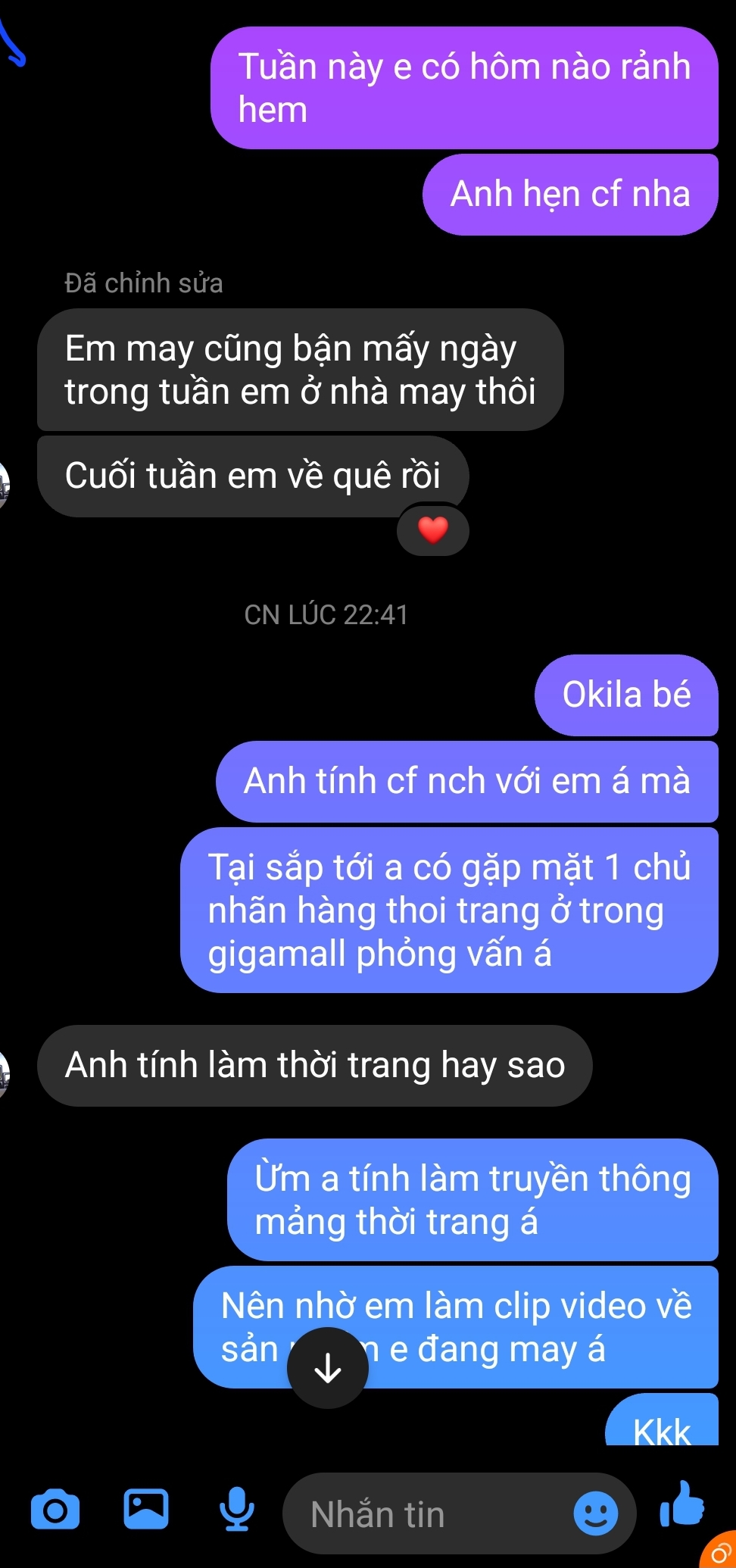Open the camera to take a photo
Image resolution: width=736 pixels, height=1568 pixels.
point(55,1510)
